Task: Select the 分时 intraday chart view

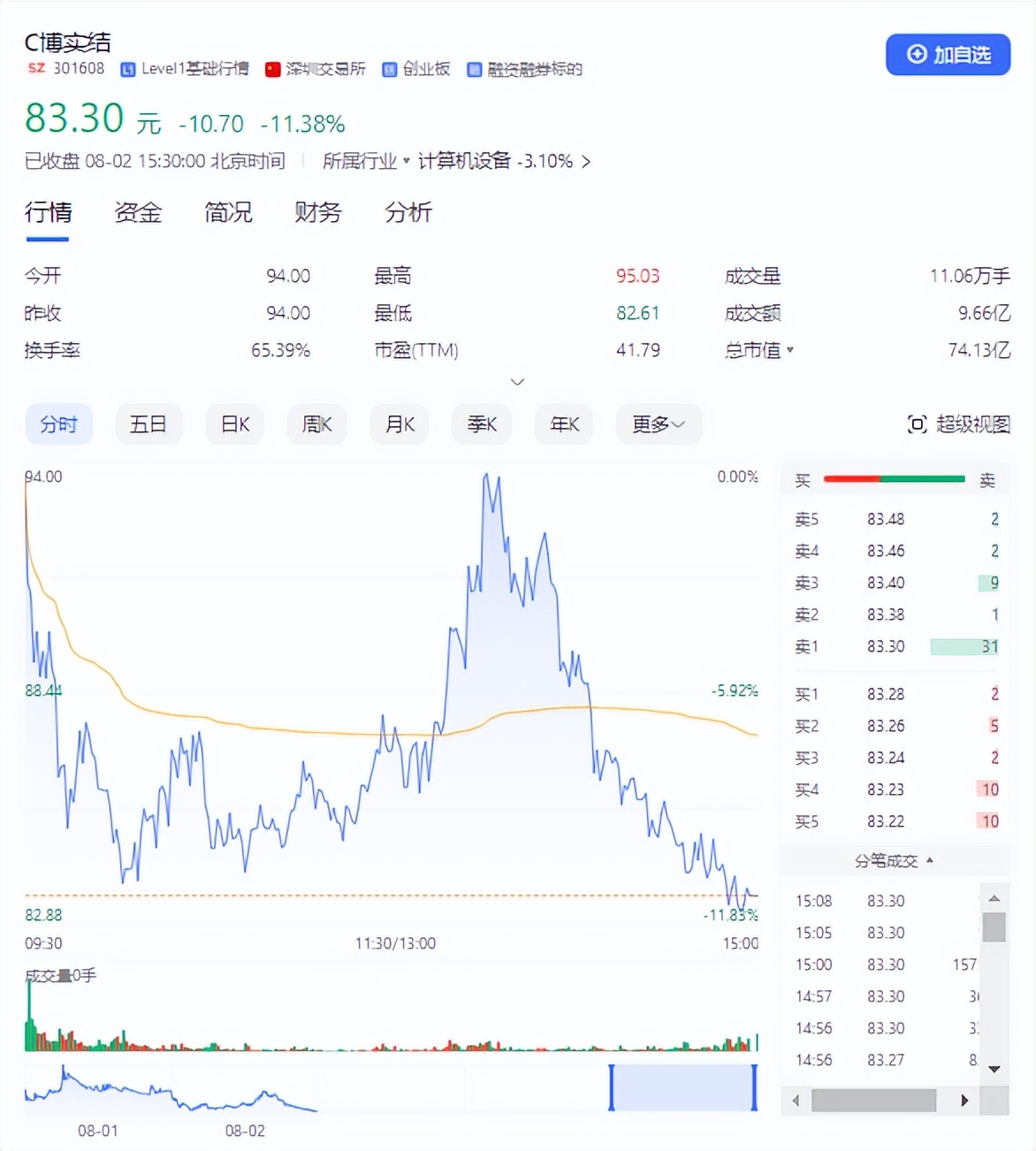Action: coord(58,424)
